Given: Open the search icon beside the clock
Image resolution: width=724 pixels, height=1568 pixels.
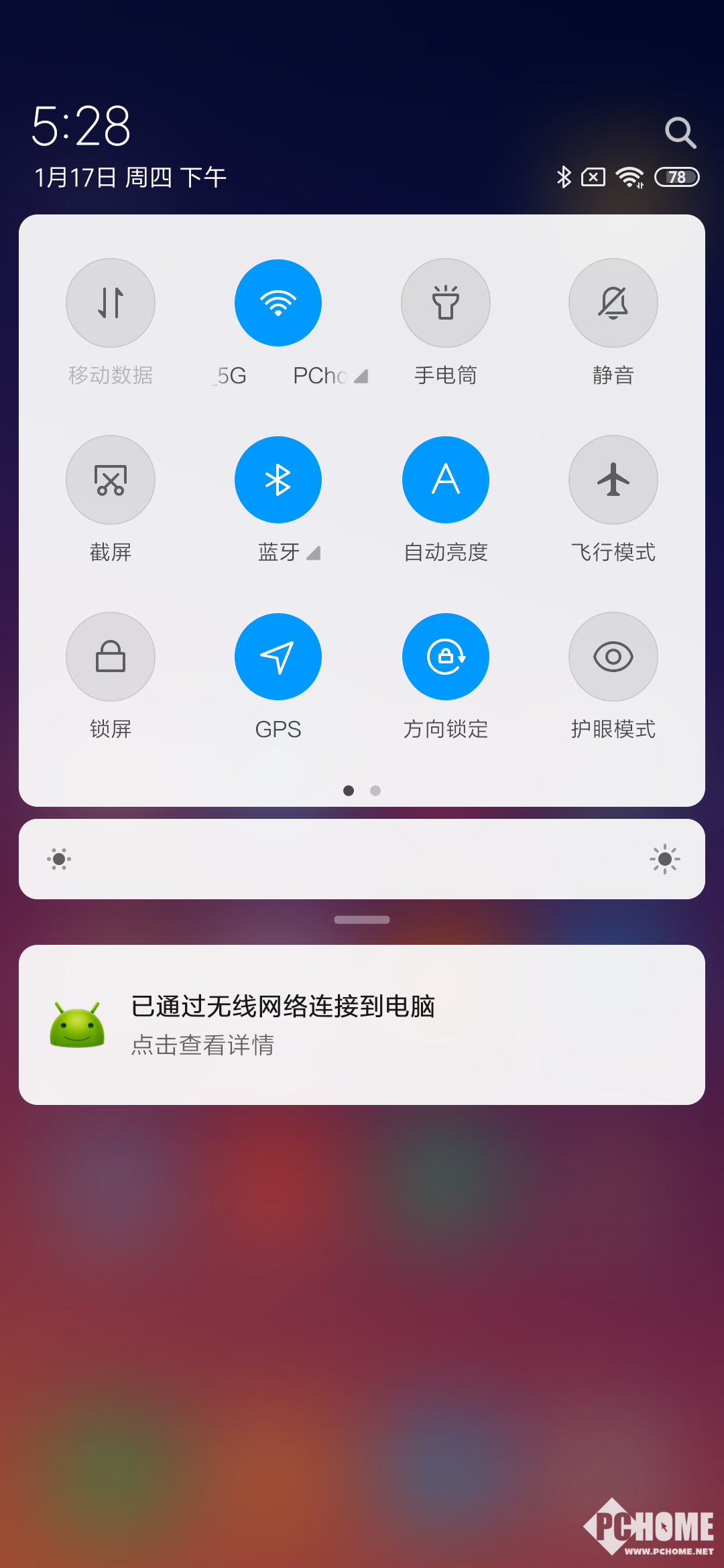Looking at the screenshot, I should (680, 132).
